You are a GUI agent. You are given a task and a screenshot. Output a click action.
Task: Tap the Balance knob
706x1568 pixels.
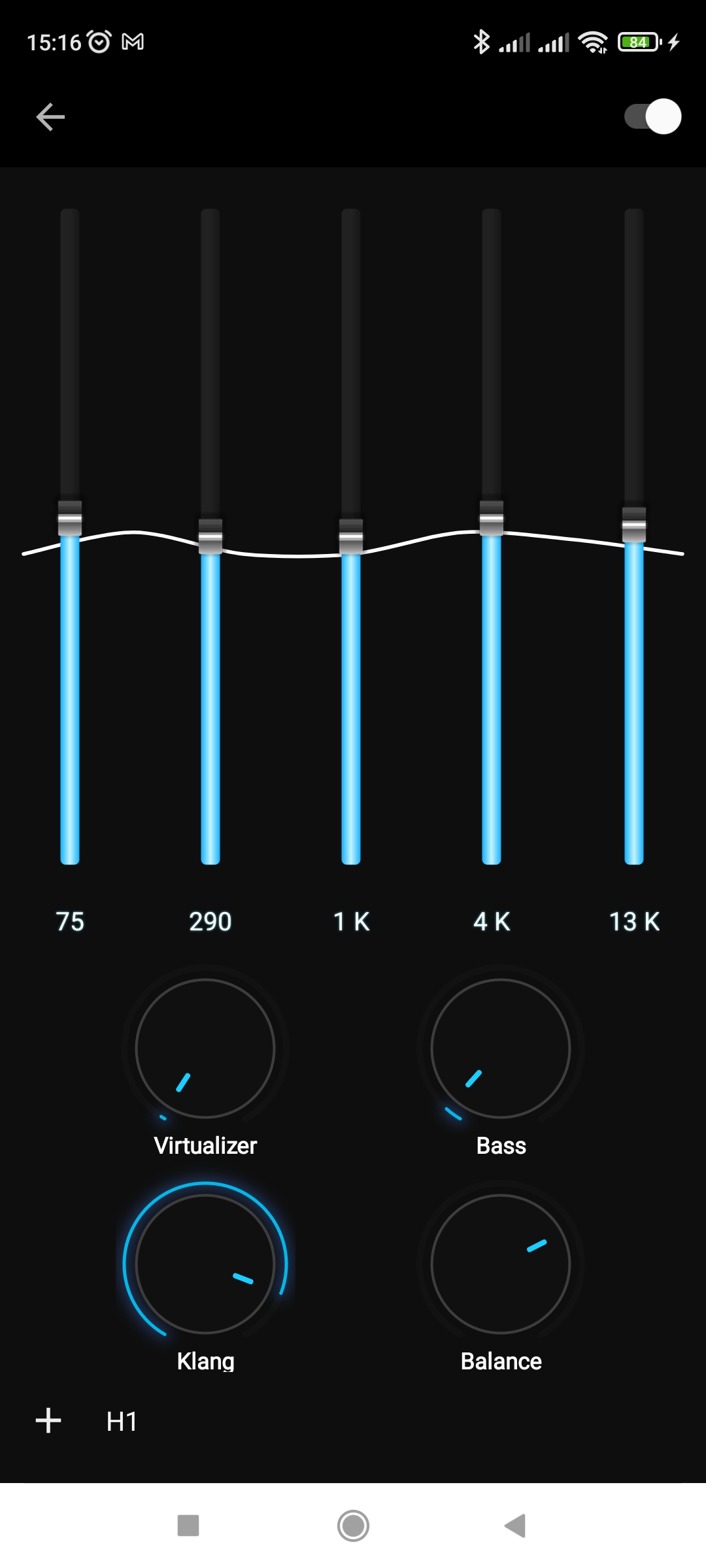coord(501,1264)
